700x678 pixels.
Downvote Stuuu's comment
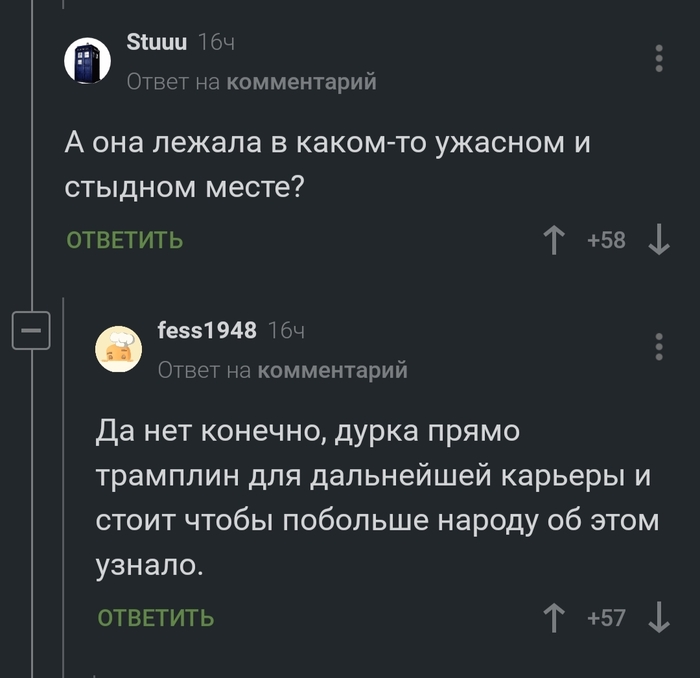coord(659,240)
